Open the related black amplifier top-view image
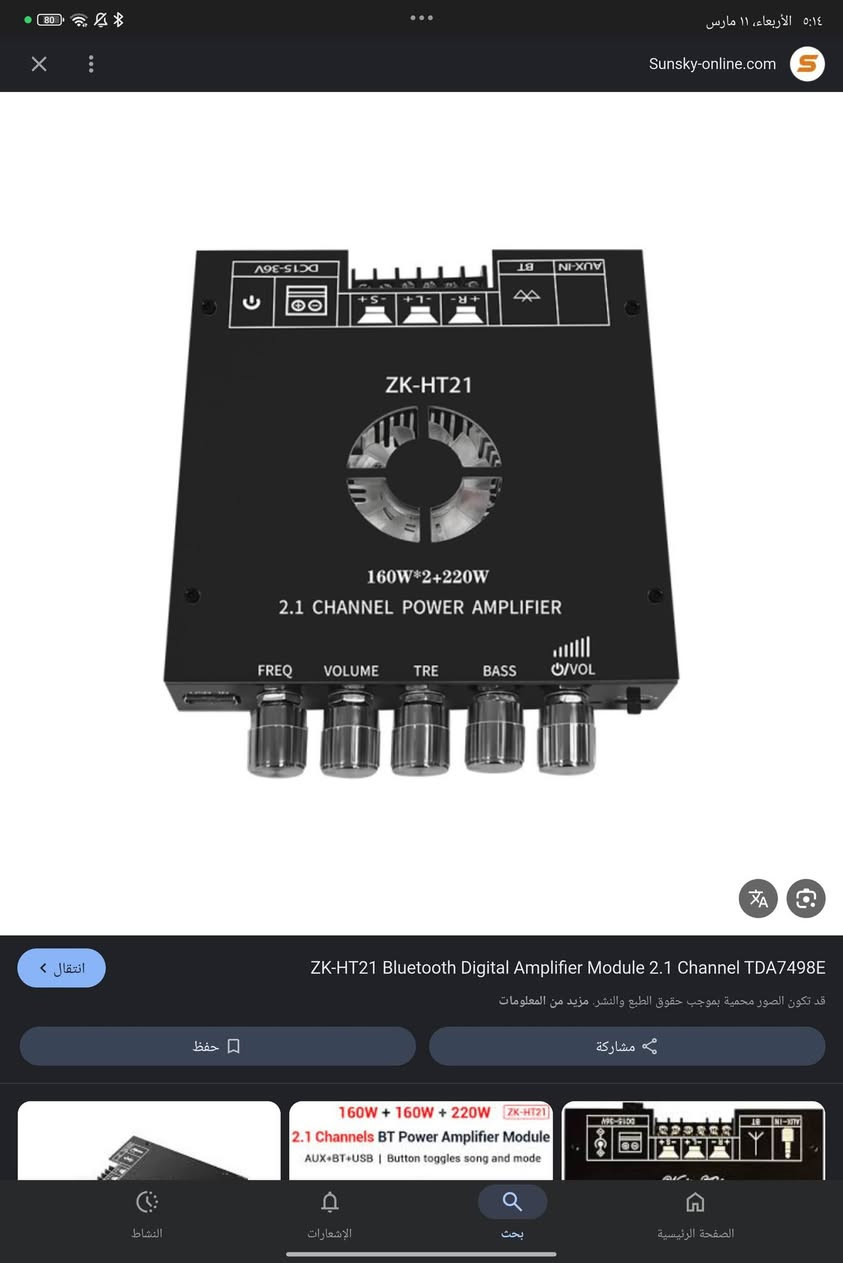 pos(693,1140)
